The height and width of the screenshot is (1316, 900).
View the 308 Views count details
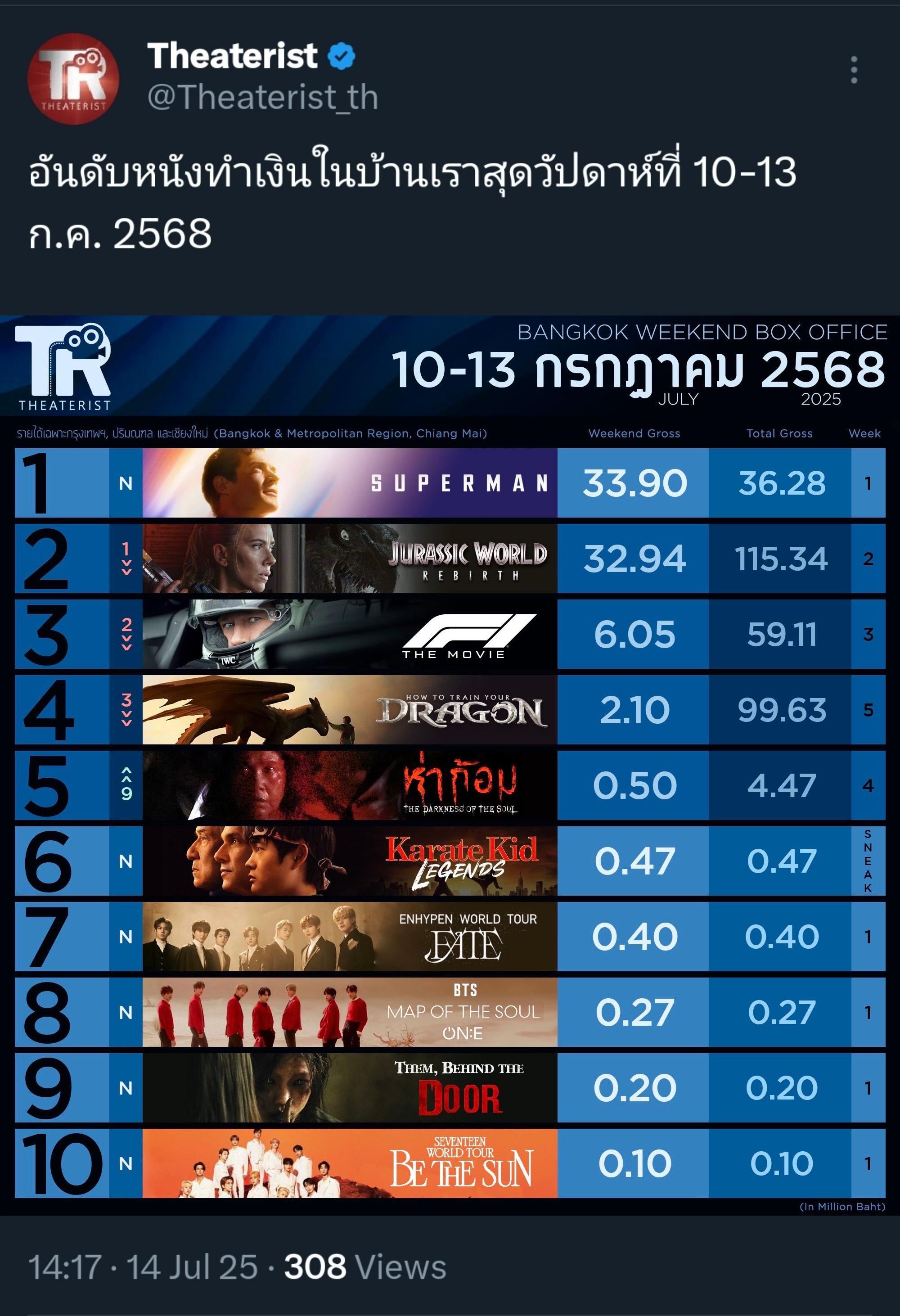(364, 1267)
